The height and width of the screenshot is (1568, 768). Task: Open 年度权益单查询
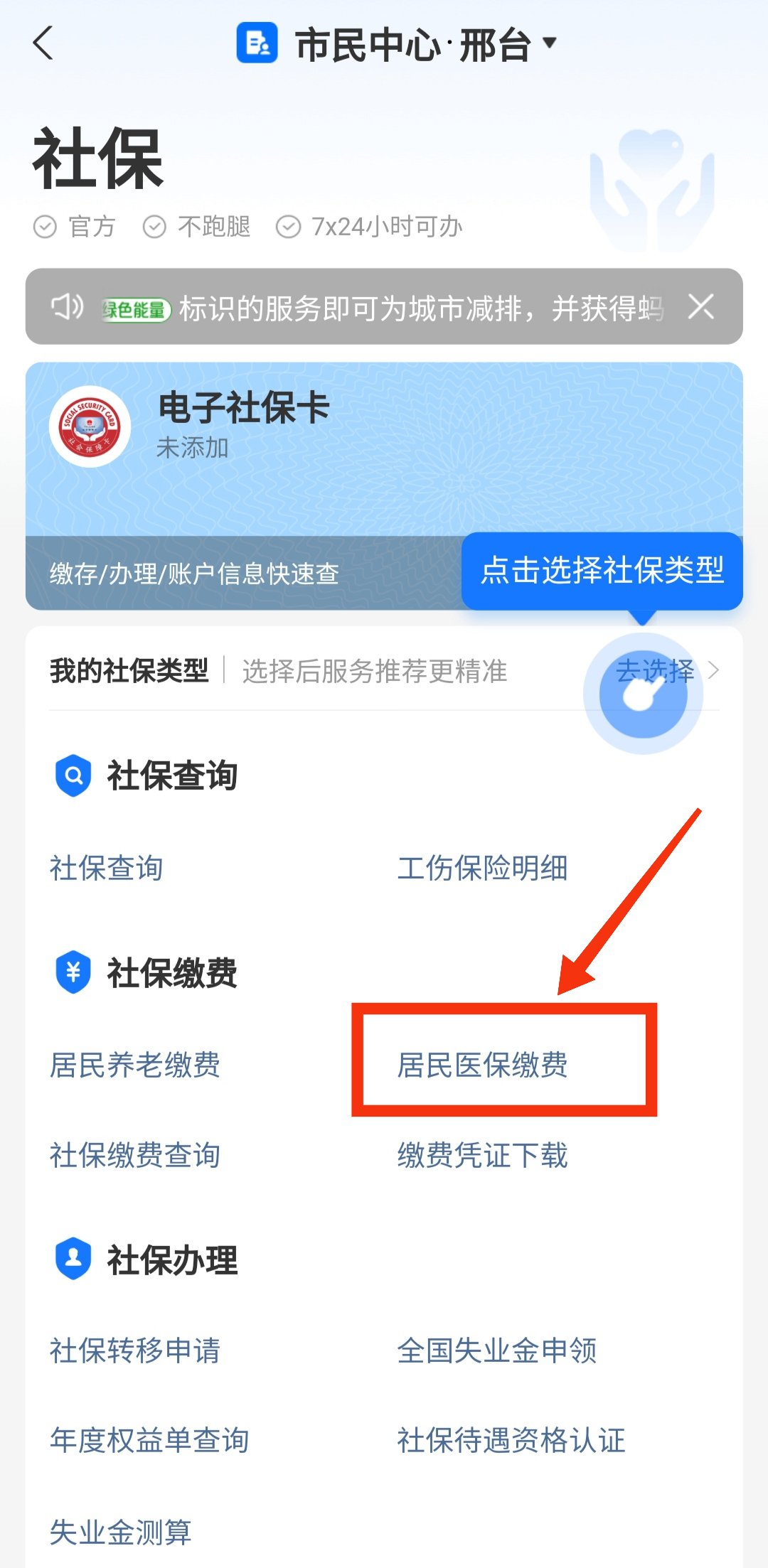coord(149,1441)
